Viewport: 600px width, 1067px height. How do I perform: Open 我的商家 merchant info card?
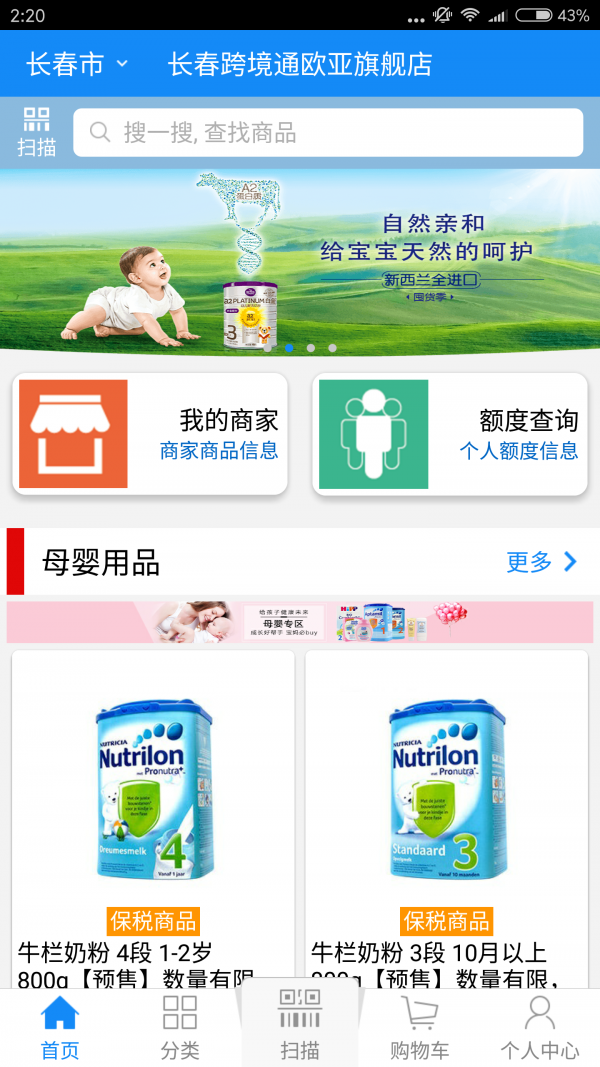[150, 434]
